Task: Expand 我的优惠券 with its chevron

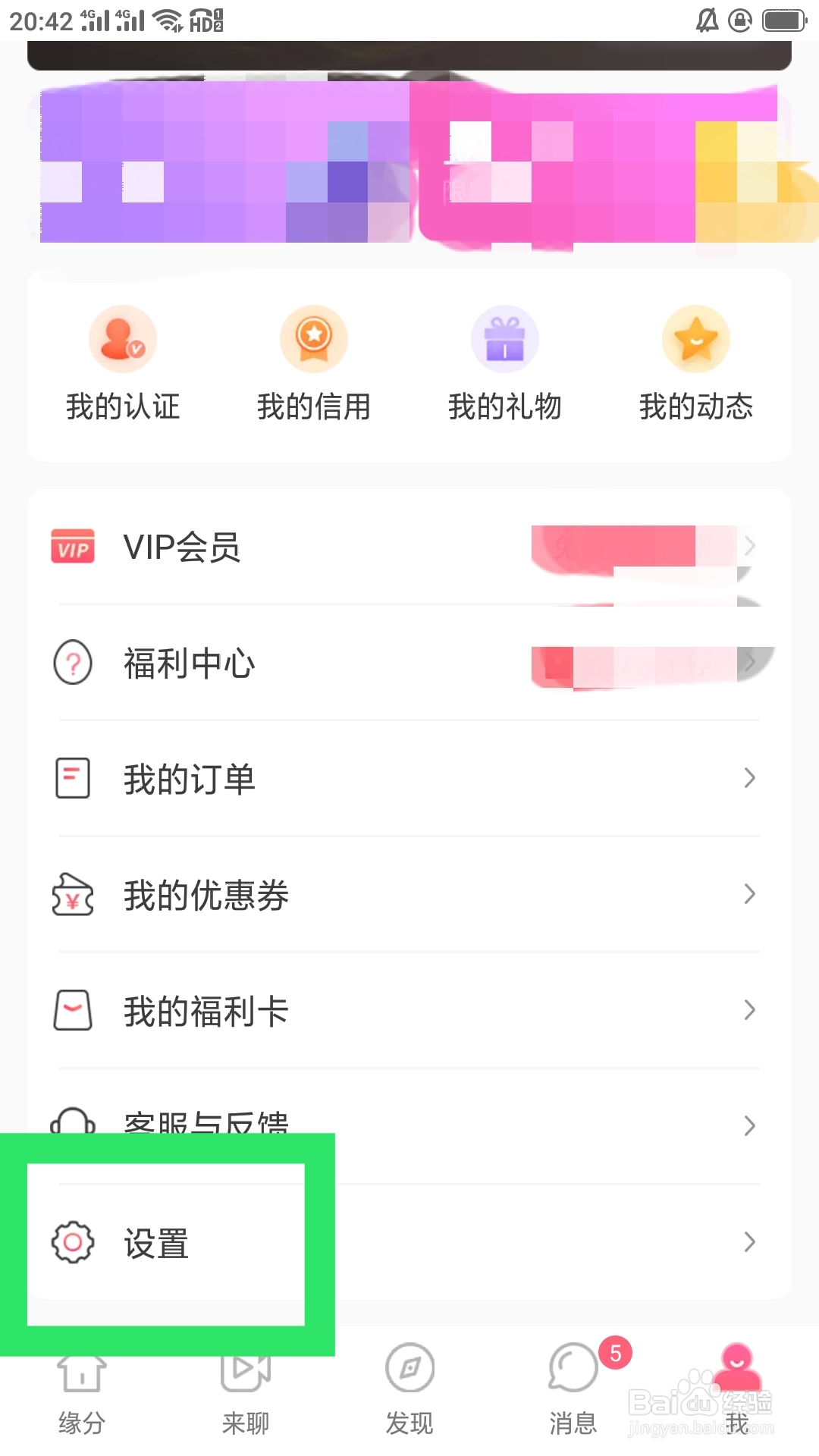Action: click(749, 896)
